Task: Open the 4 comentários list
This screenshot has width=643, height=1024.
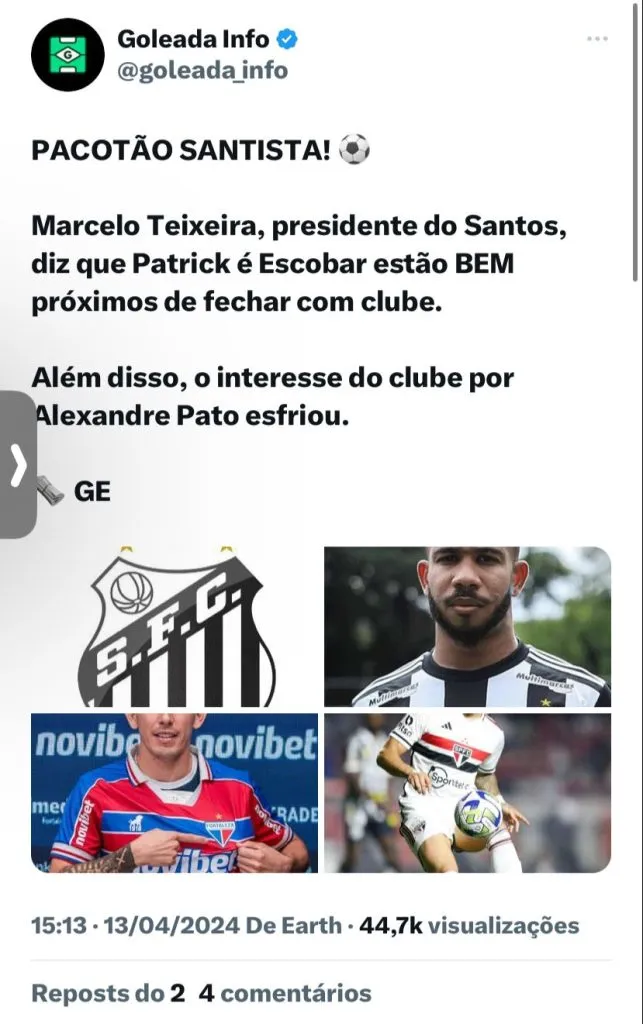Action: click(x=285, y=993)
